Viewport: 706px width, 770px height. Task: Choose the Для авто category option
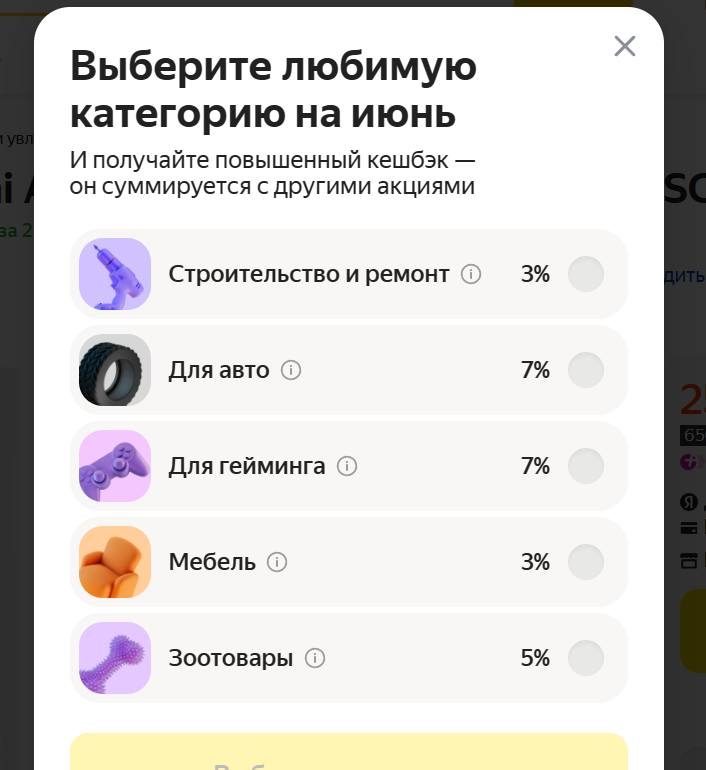click(349, 370)
